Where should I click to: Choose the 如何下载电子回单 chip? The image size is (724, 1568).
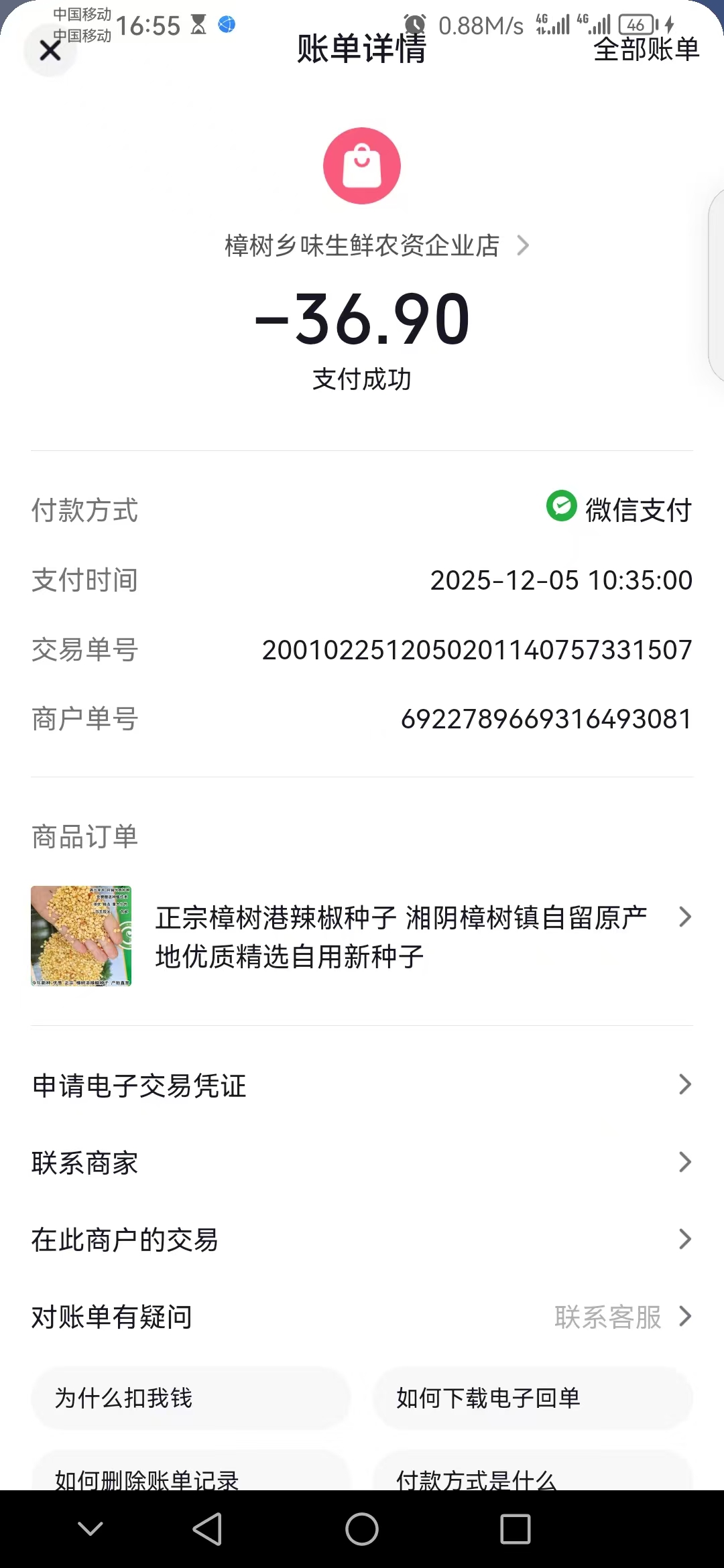pyautogui.click(x=532, y=1398)
